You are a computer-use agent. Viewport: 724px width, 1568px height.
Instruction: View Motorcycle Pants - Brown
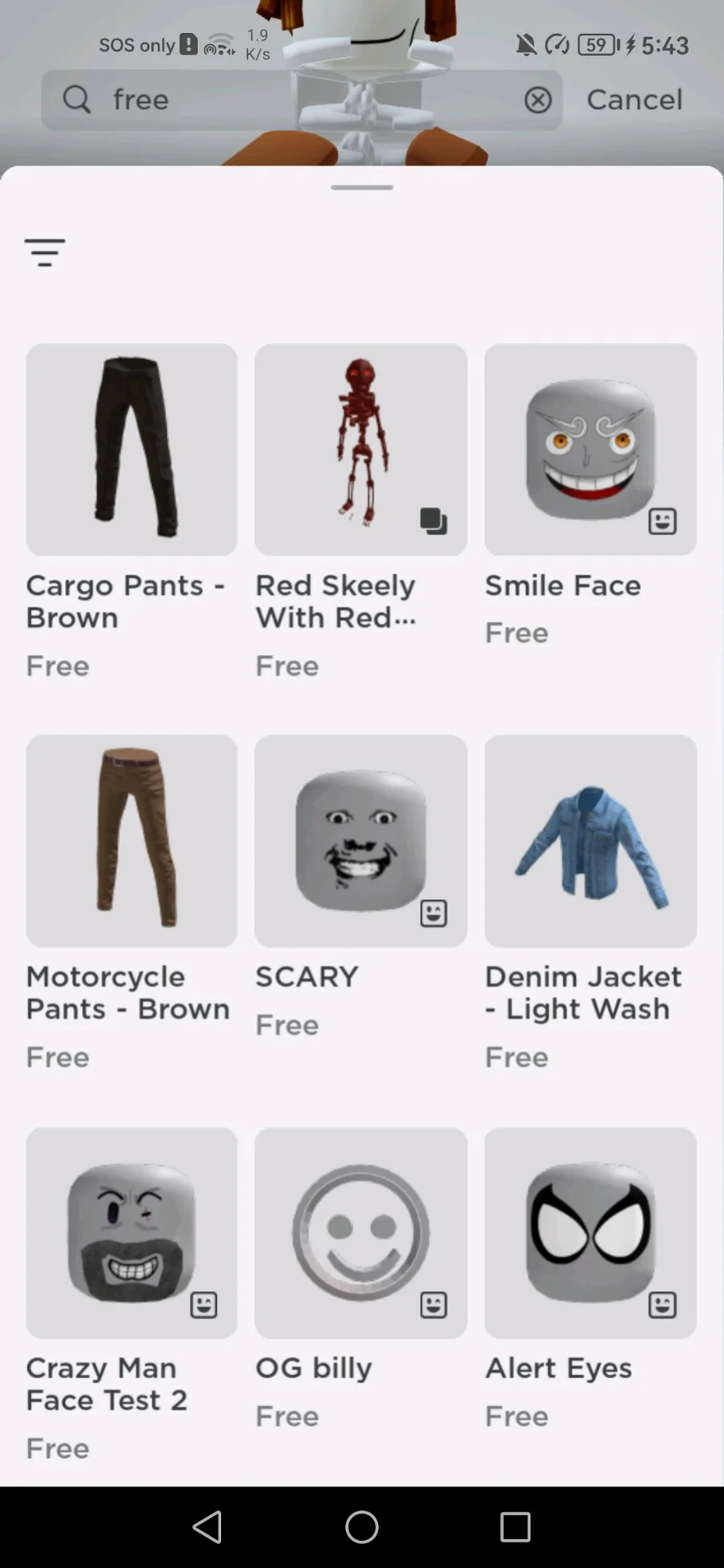tap(132, 840)
